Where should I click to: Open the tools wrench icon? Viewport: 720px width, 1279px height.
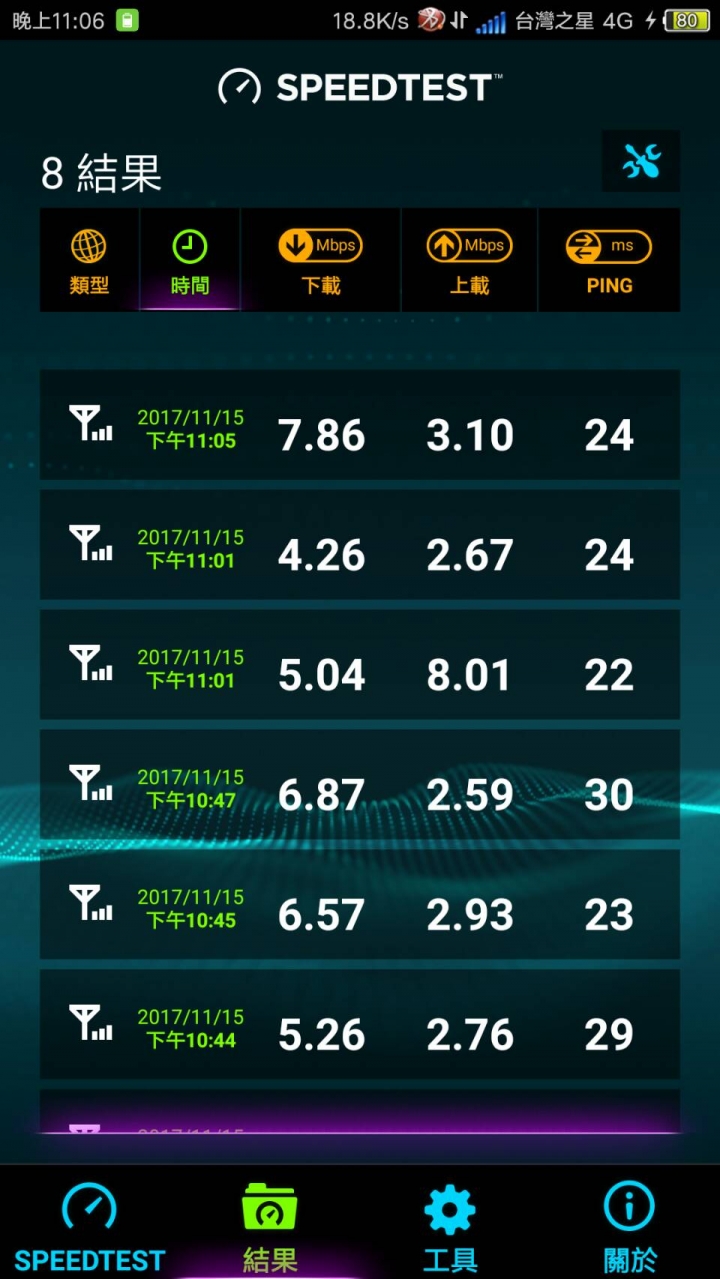[641, 161]
